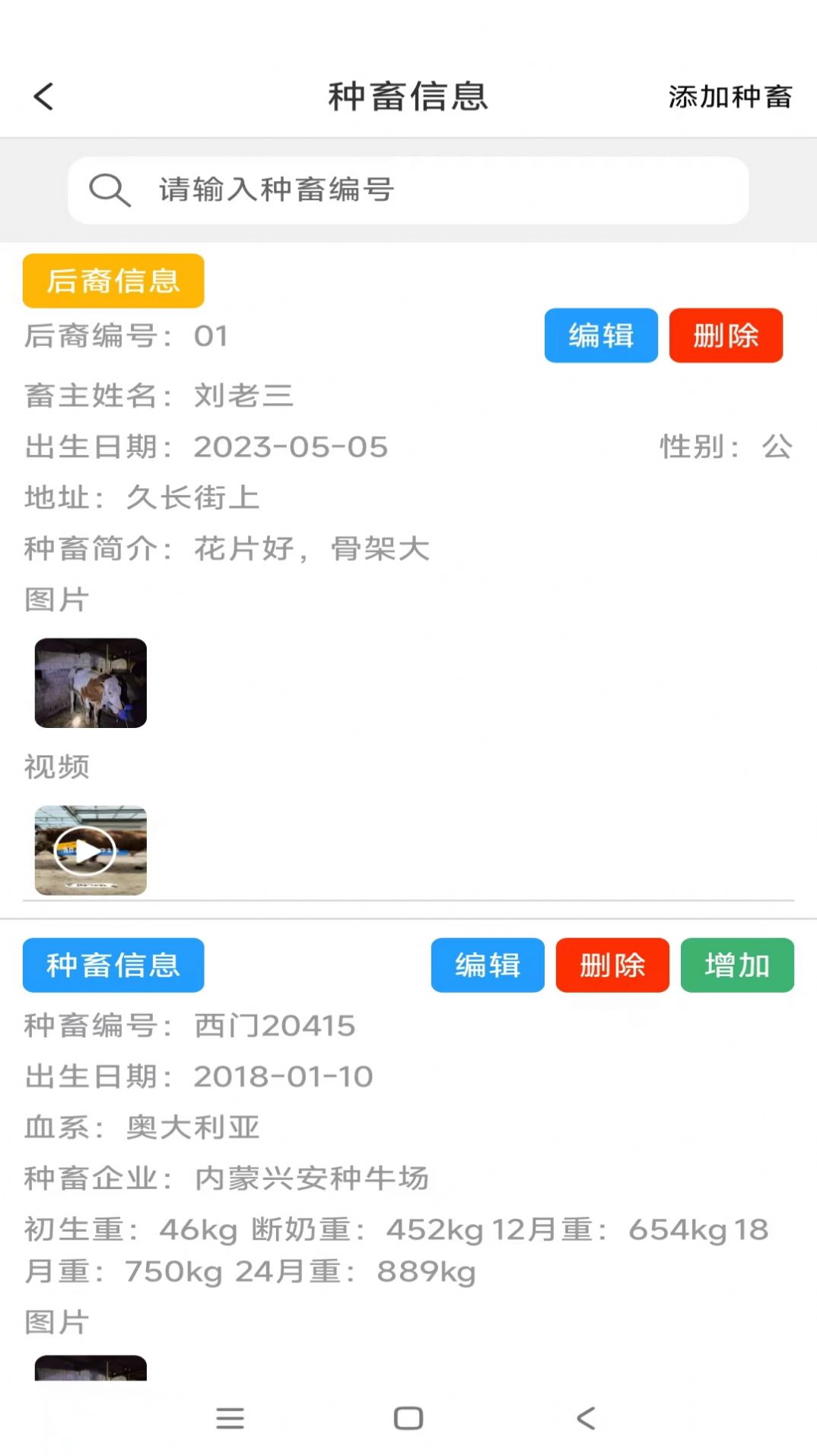The width and height of the screenshot is (817, 1456).
Task: Click the magnifier icon in the search bar
Action: 110,189
